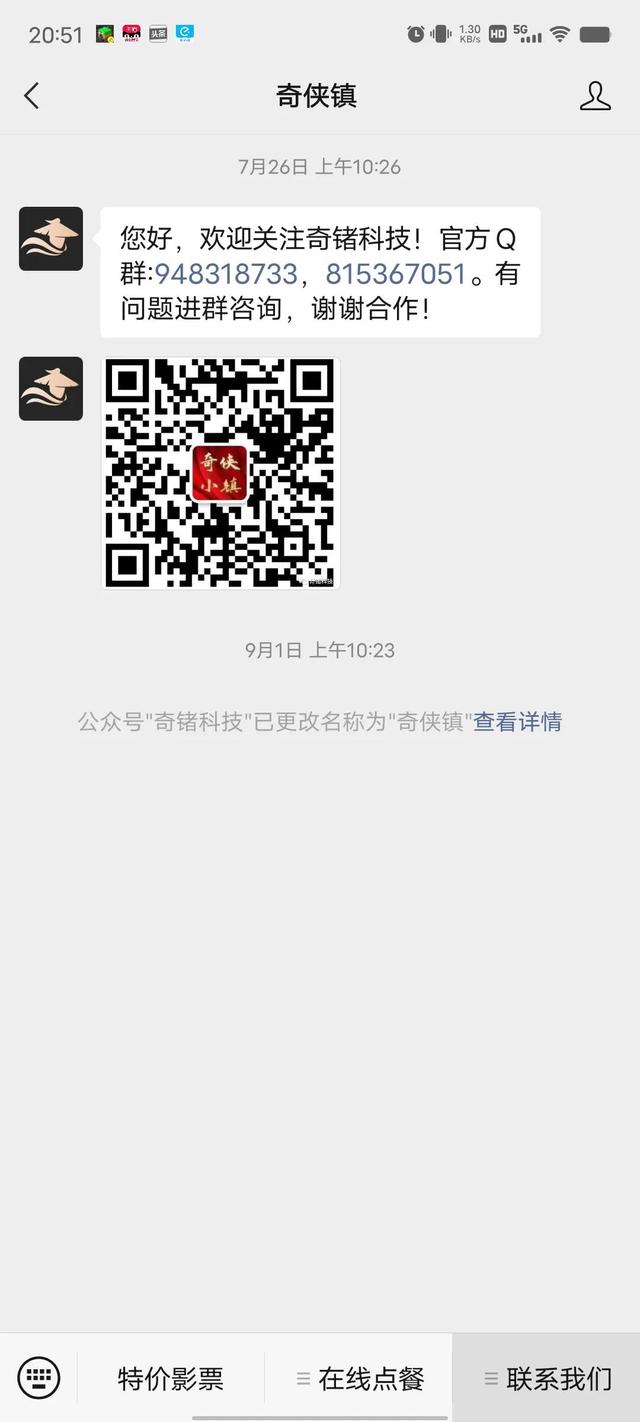Switch to keyboard input mode
The height and width of the screenshot is (1422, 640).
tap(39, 1378)
